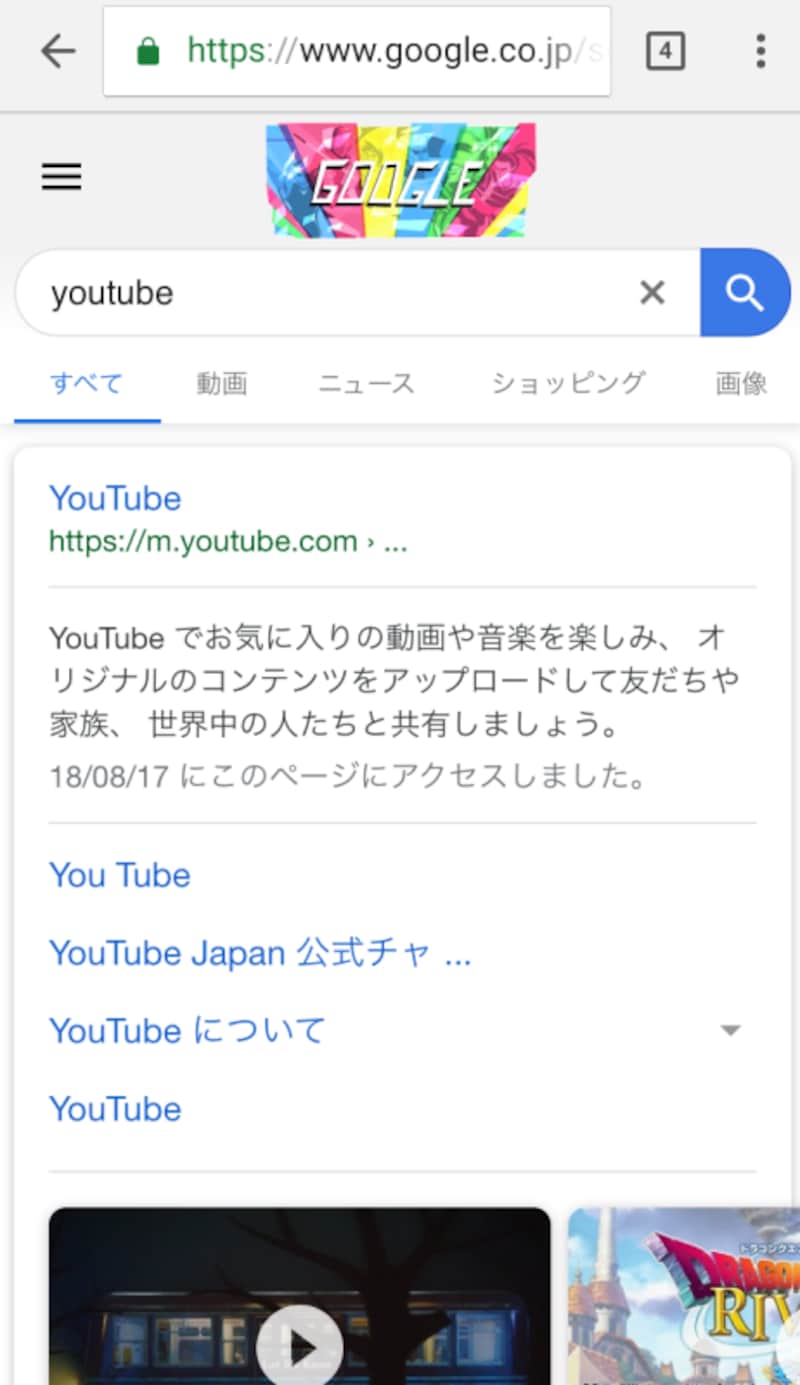Switch to the ニュース results tab
Viewport: 800px width, 1385px height.
coord(366,383)
